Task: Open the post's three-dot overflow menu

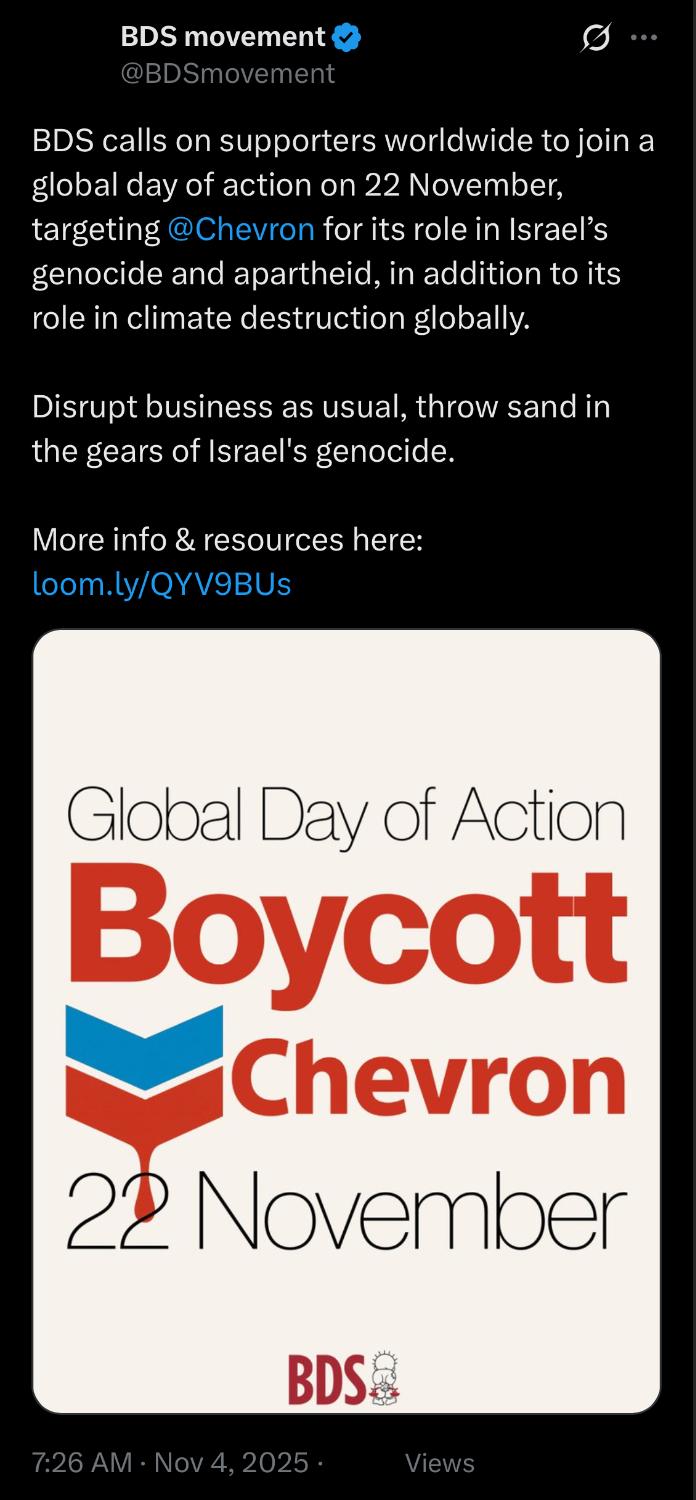Action: pos(644,39)
